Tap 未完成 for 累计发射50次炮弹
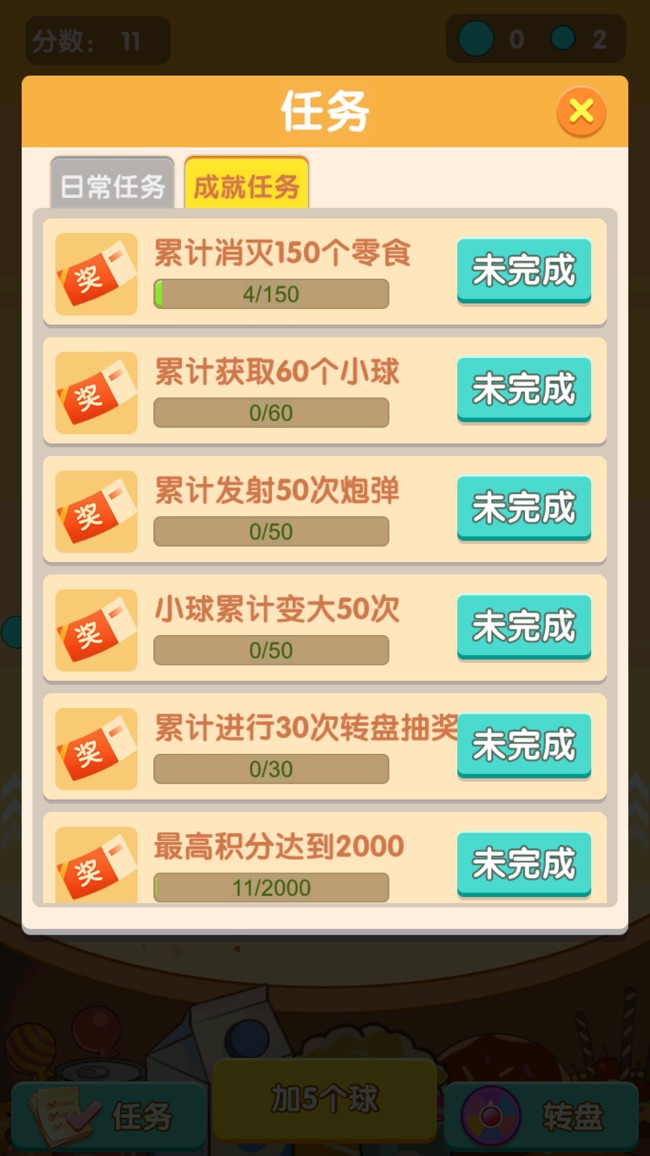 [x=524, y=508]
